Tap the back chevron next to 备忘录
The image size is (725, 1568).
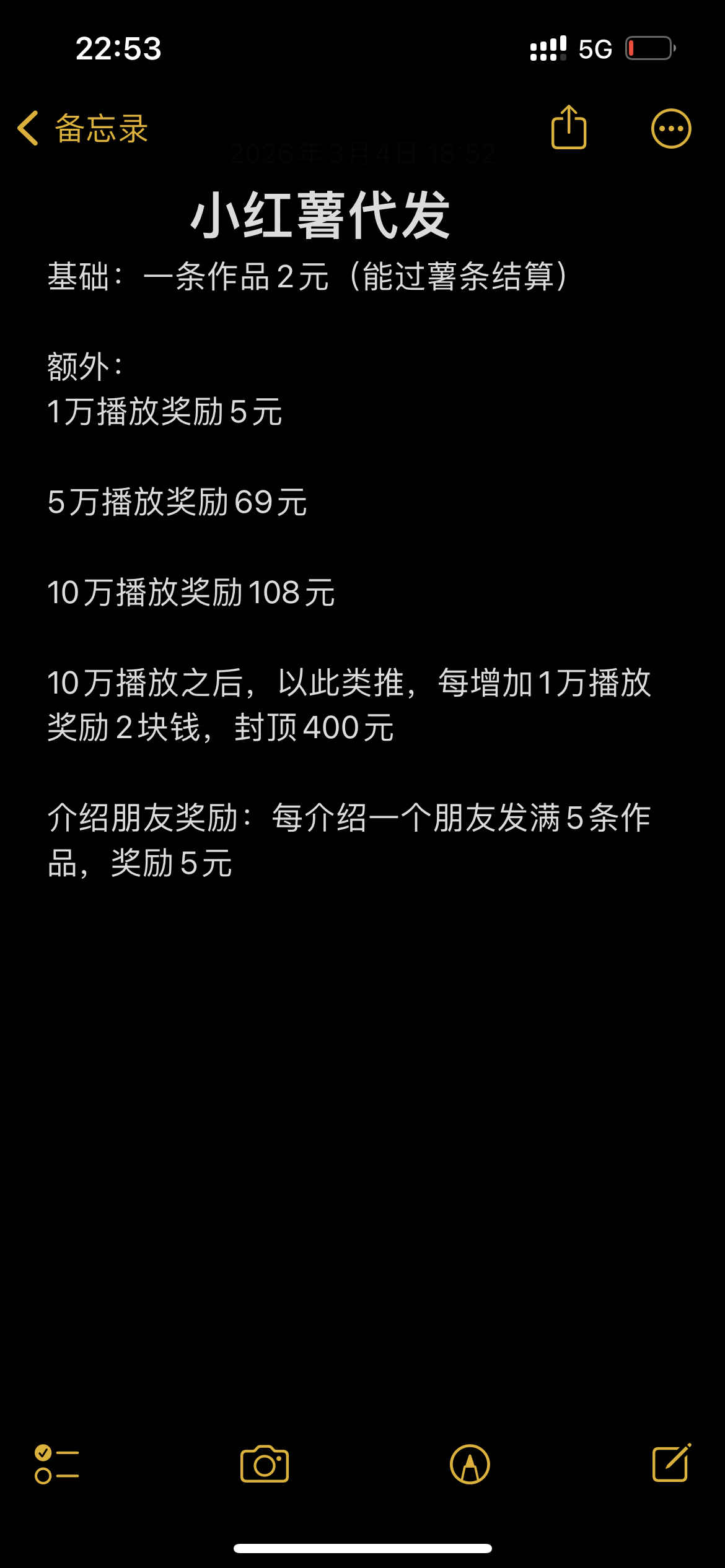click(27, 127)
